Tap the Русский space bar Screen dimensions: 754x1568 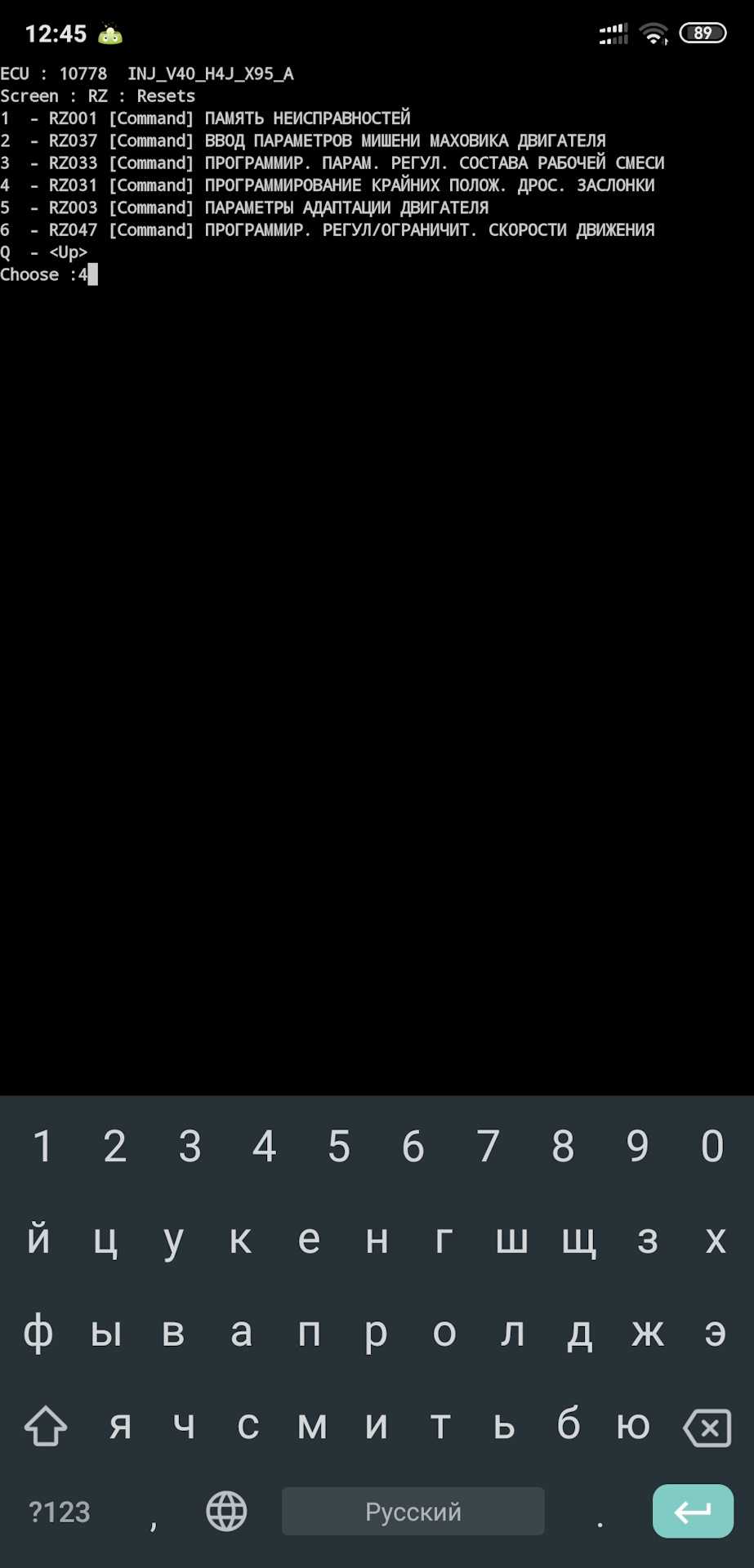pos(413,1511)
